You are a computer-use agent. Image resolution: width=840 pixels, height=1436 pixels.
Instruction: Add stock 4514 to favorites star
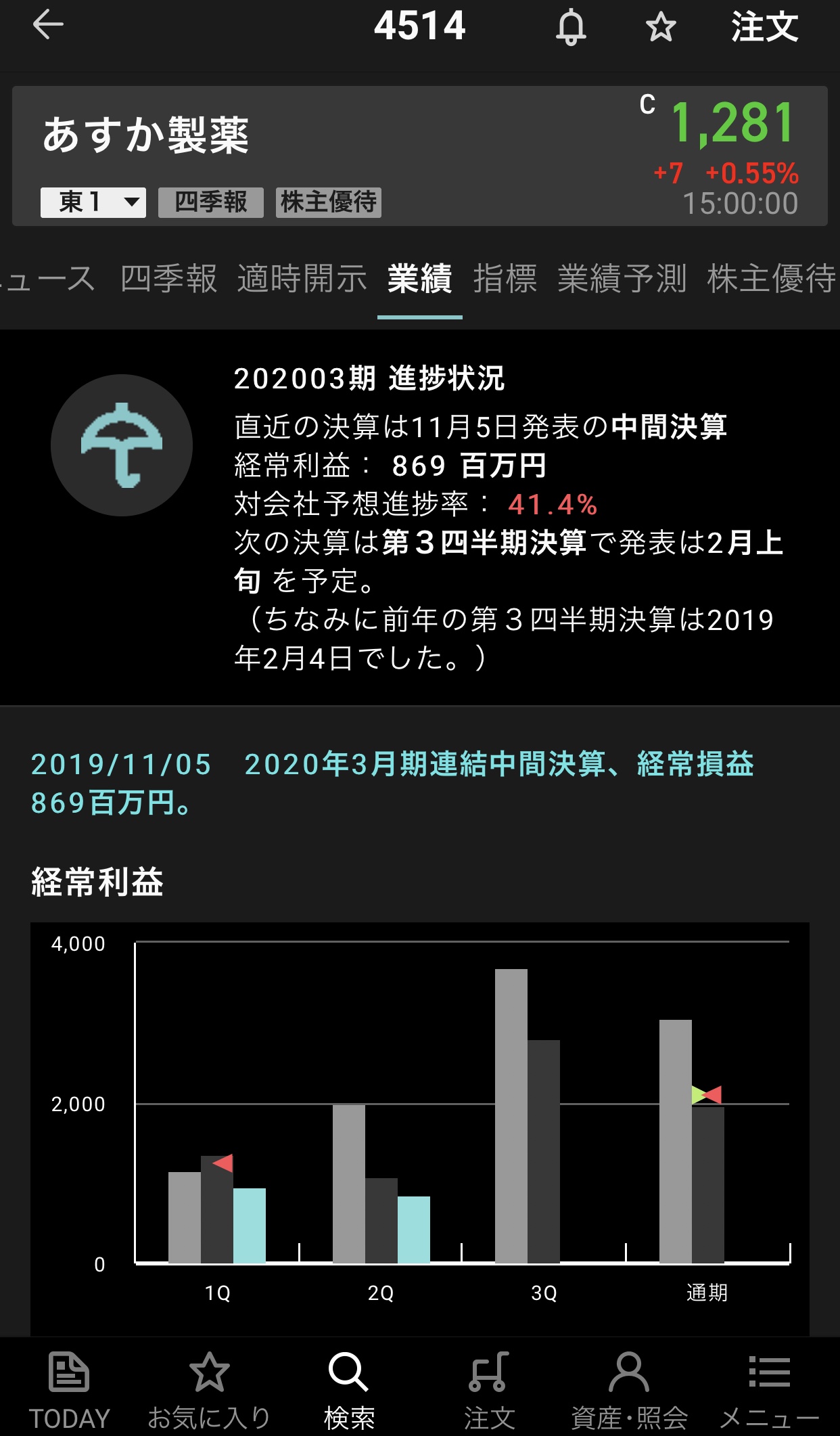(660, 28)
